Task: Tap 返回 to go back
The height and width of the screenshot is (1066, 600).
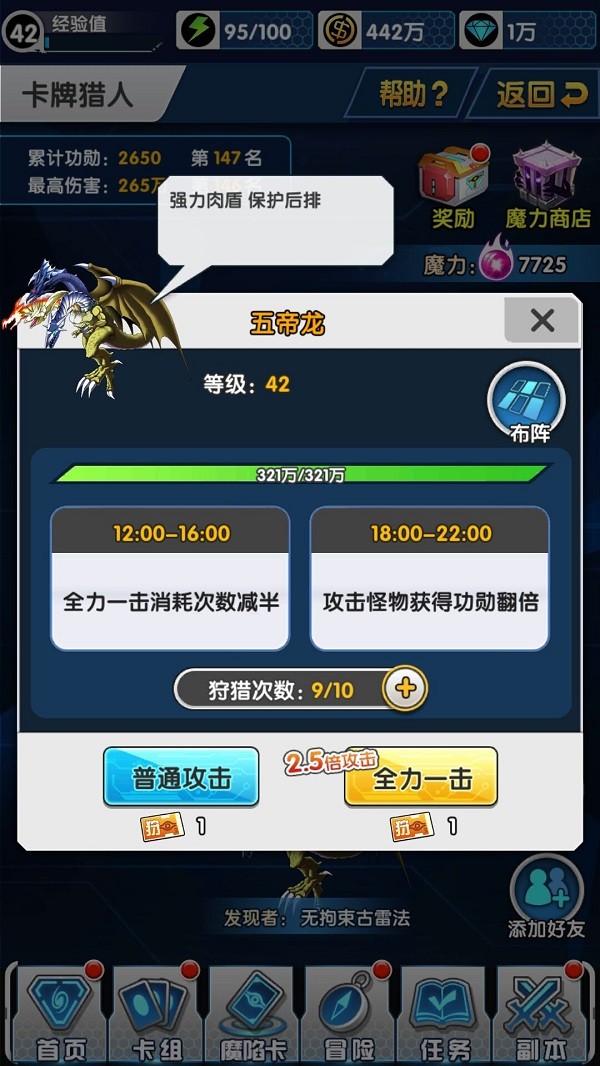Action: [541, 95]
